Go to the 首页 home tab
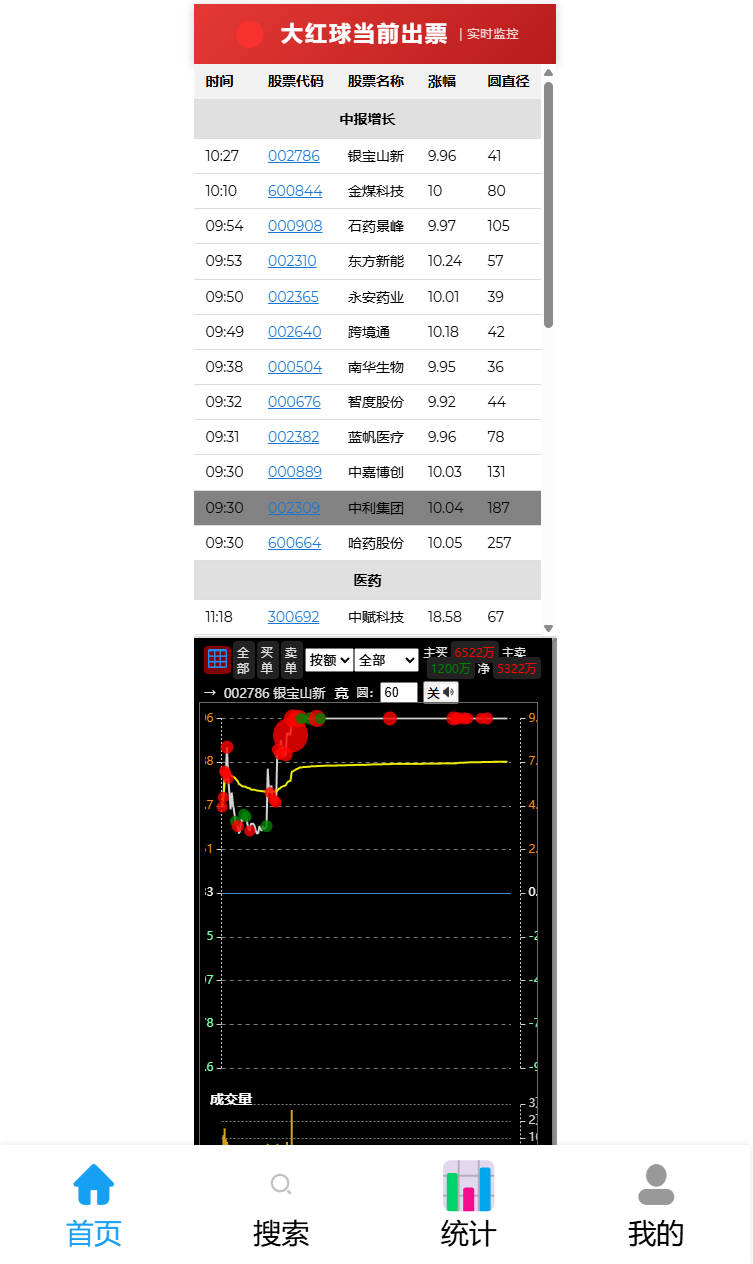This screenshot has height=1264, width=753. point(94,1207)
